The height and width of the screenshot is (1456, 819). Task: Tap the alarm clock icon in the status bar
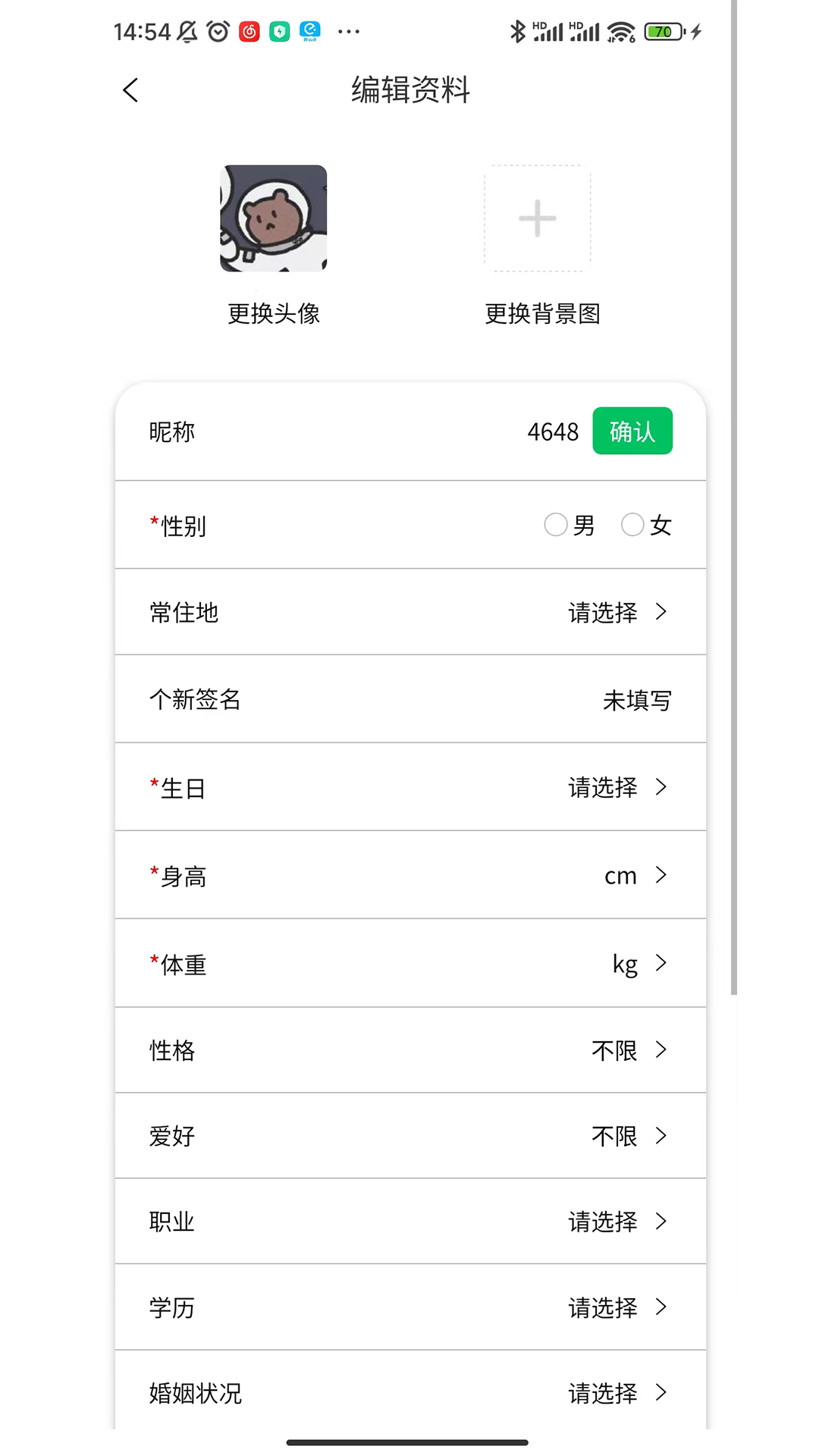[x=218, y=31]
